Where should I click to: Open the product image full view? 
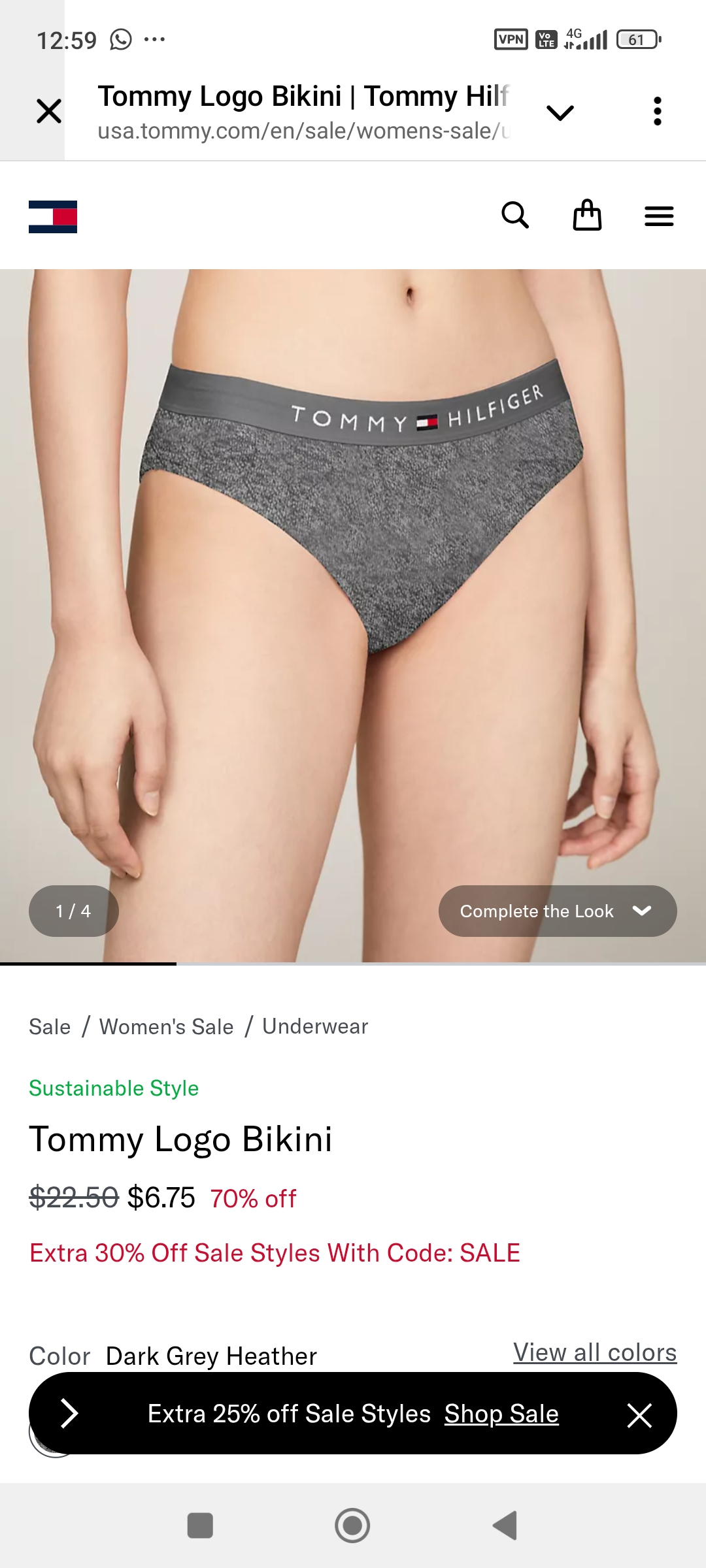click(353, 588)
